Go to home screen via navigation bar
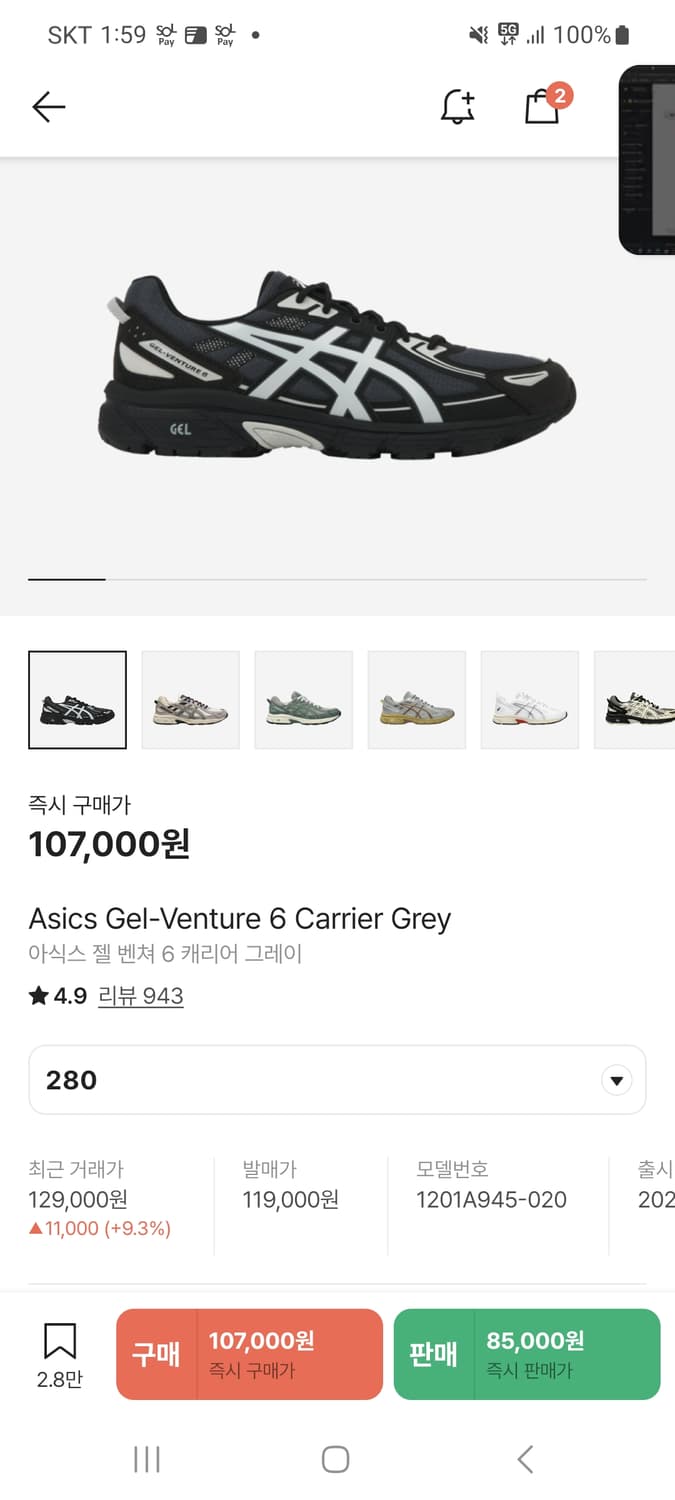Screen dimensions: 675x1500 point(336,1459)
